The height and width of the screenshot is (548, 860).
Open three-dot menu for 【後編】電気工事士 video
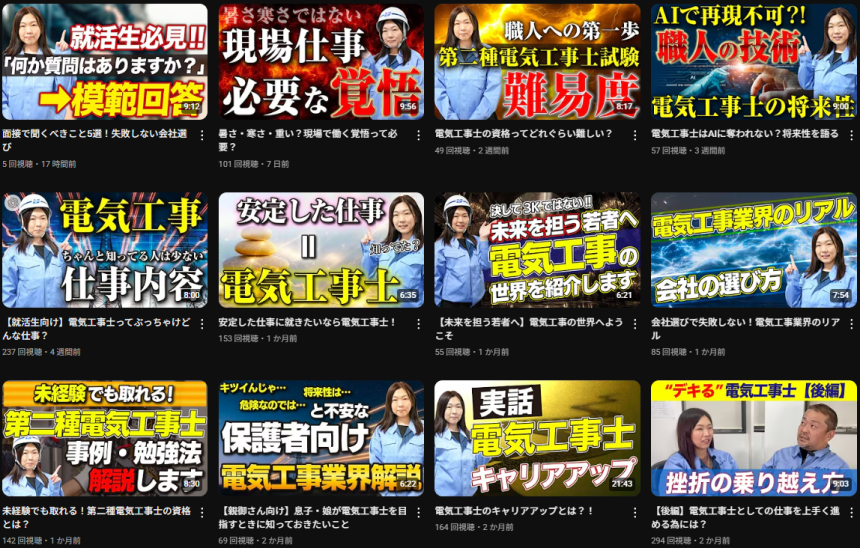pos(851,510)
